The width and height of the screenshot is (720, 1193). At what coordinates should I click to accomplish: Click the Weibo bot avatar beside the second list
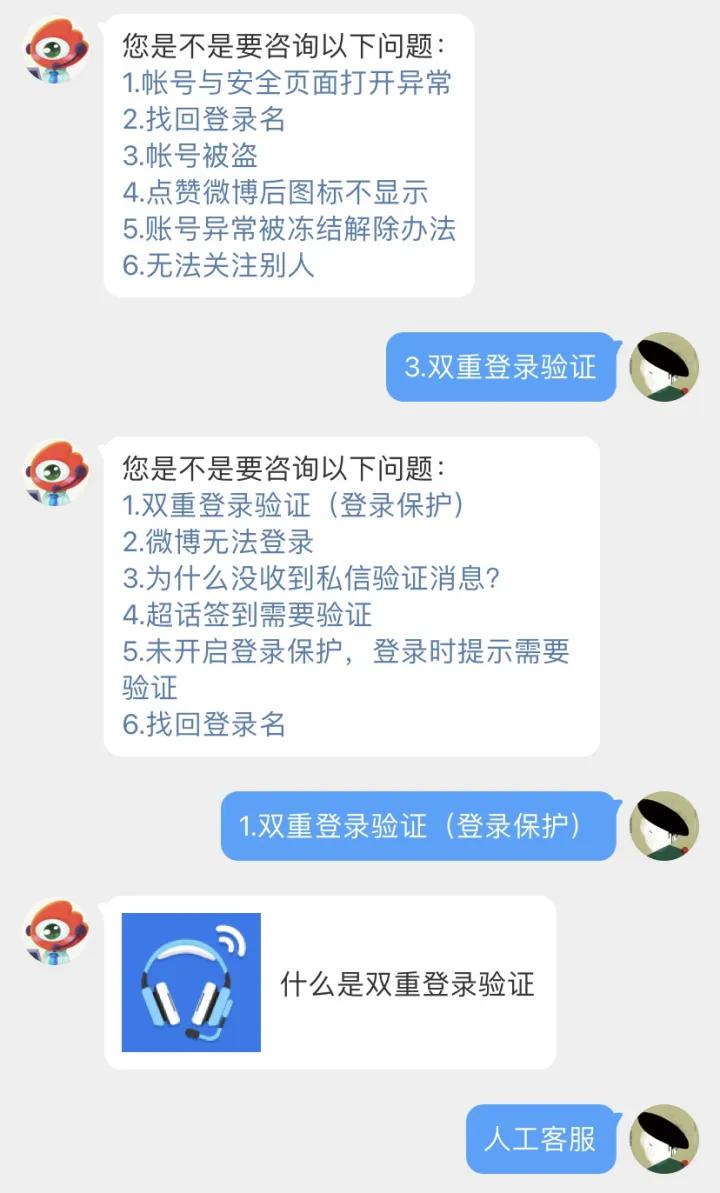tap(55, 470)
